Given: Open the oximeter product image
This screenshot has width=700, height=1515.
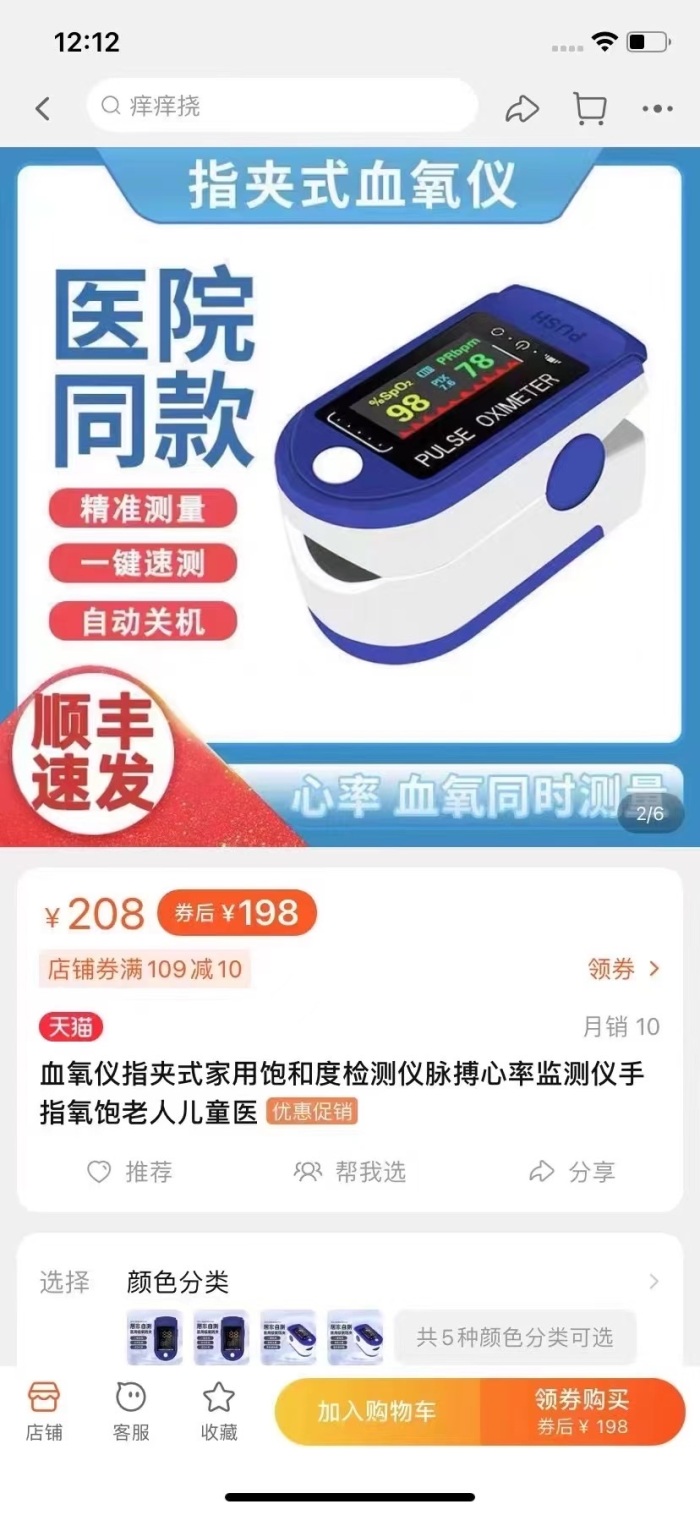Looking at the screenshot, I should pos(350,495).
